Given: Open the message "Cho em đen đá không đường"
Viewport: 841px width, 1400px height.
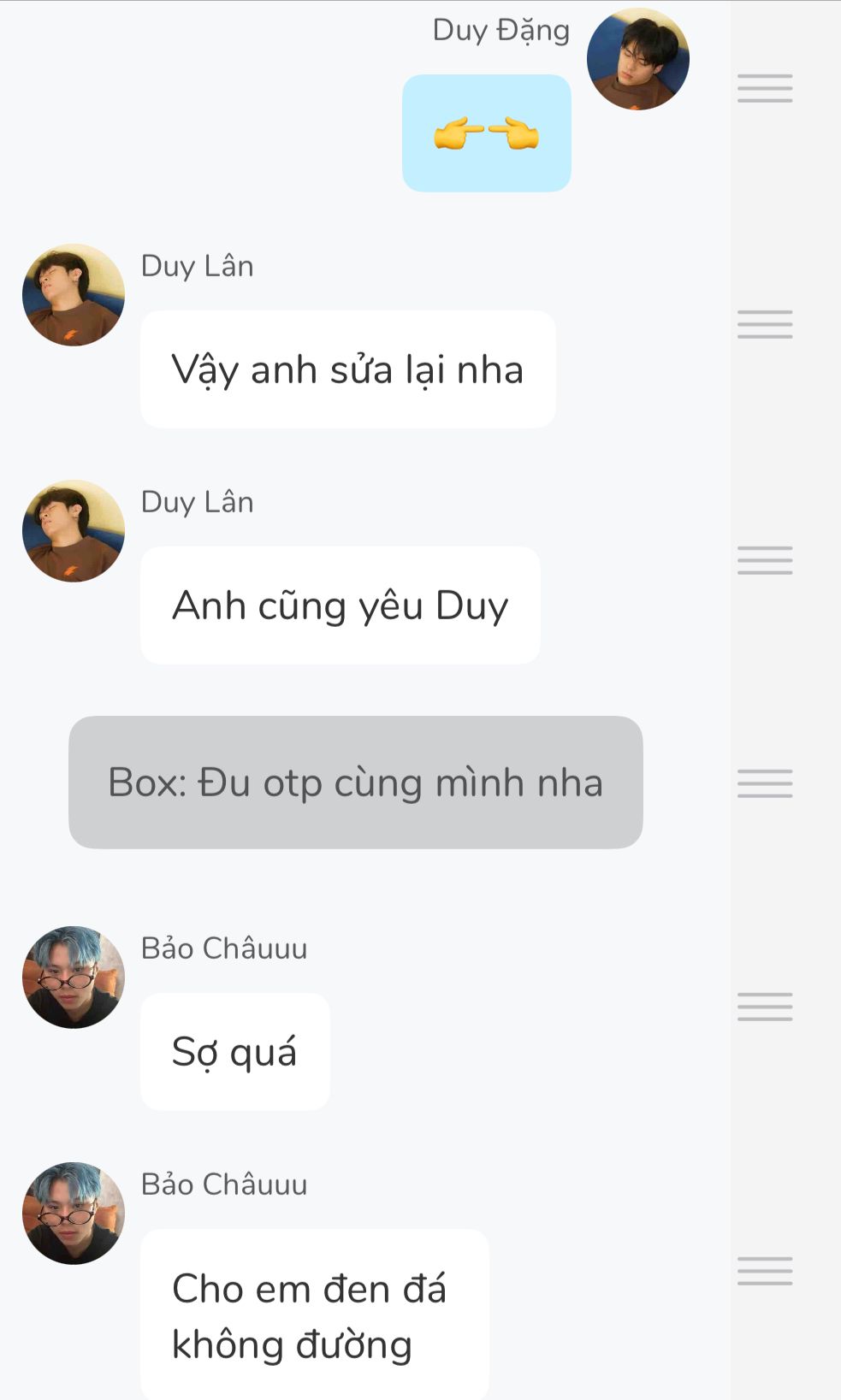Looking at the screenshot, I should pos(315,1314).
